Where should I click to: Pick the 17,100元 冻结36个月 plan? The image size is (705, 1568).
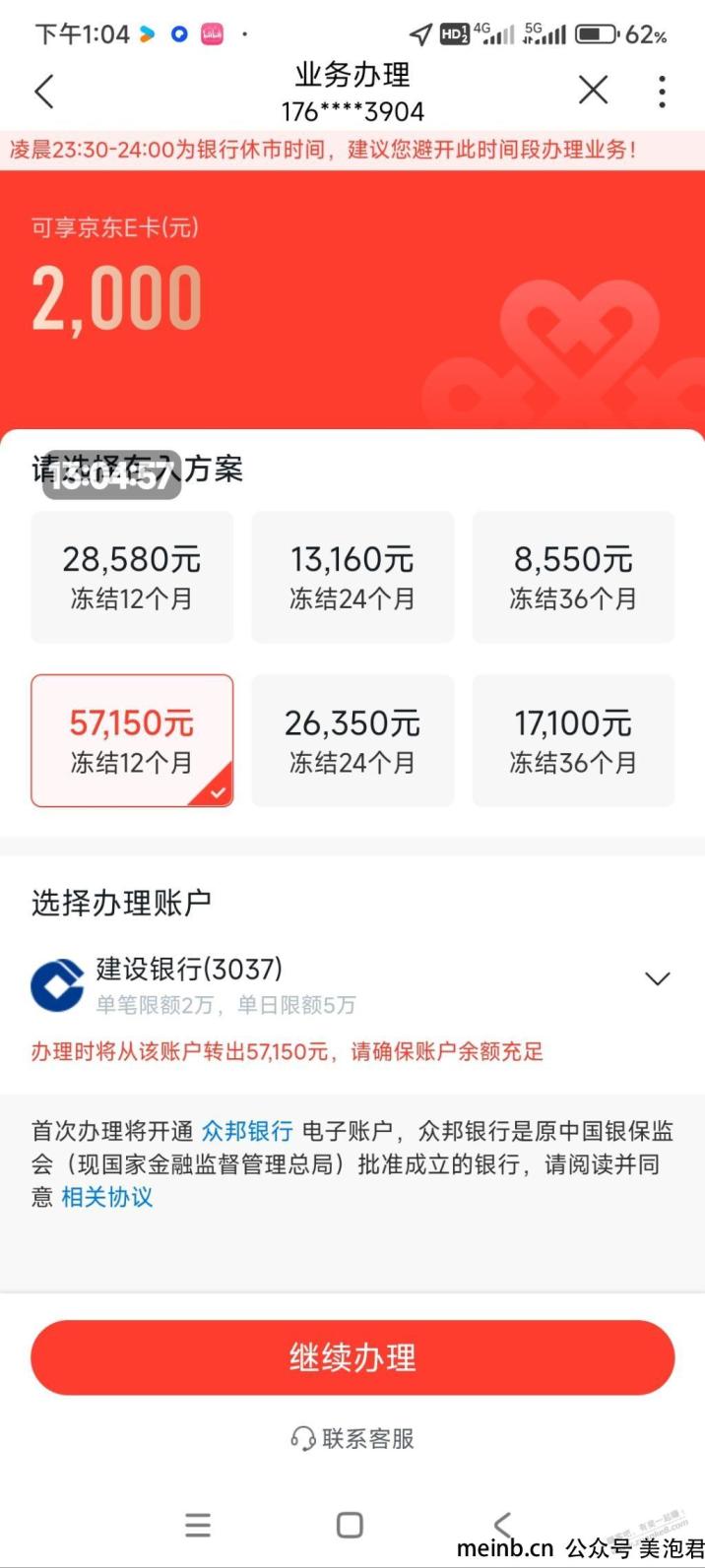[573, 741]
